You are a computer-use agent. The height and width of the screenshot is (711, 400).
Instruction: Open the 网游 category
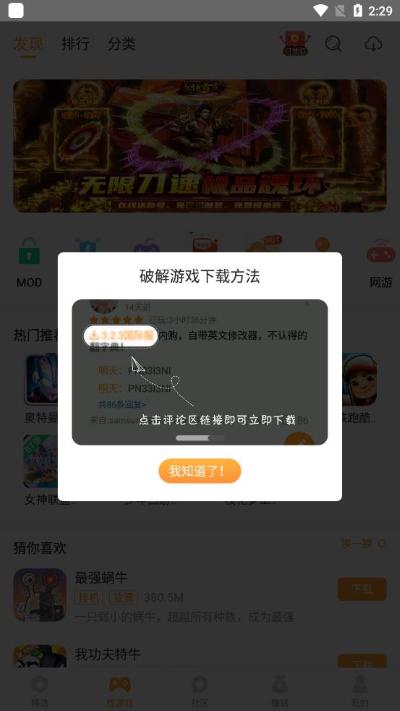380,263
